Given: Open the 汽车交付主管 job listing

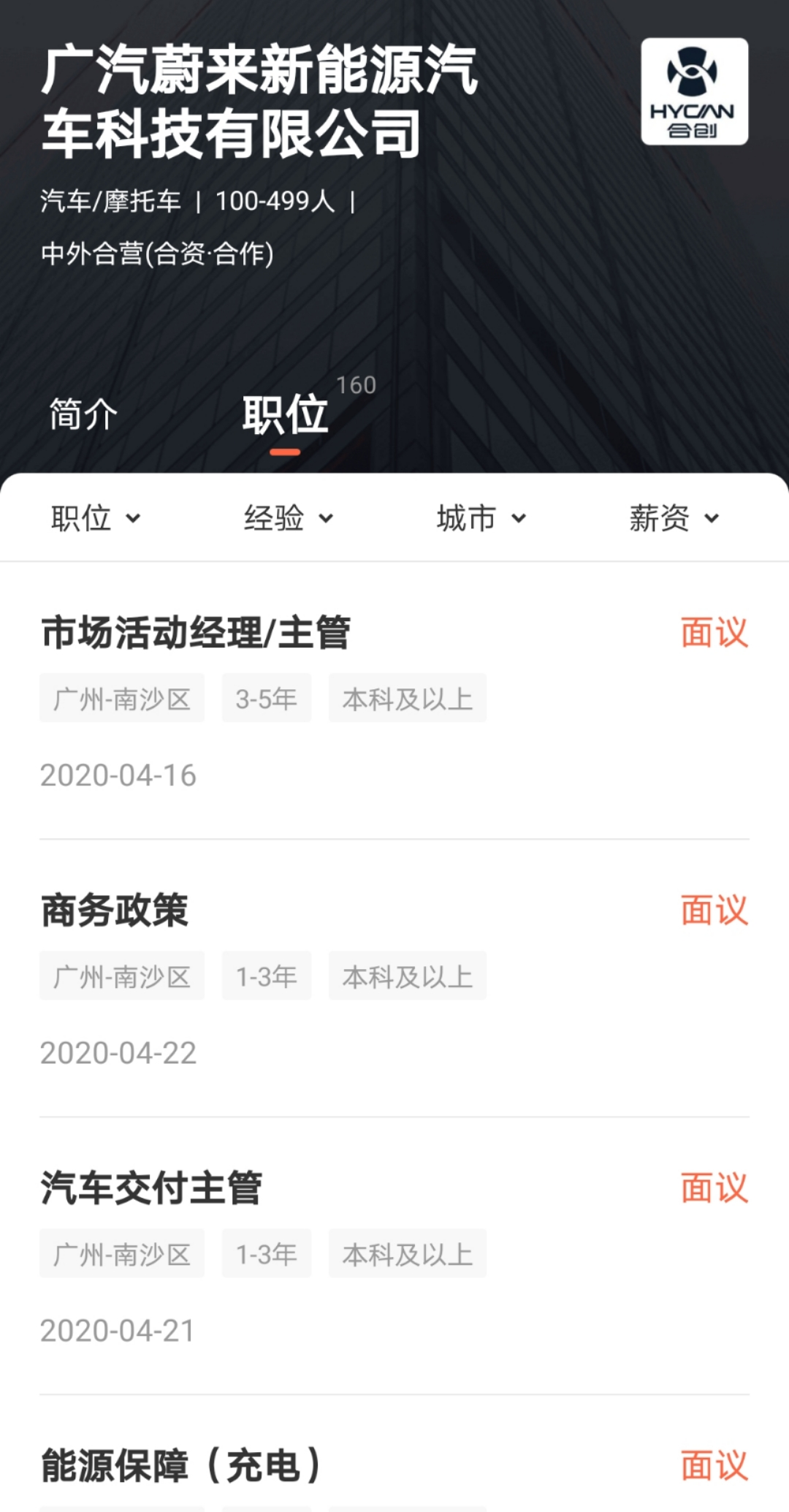Looking at the screenshot, I should pyautogui.click(x=151, y=1188).
